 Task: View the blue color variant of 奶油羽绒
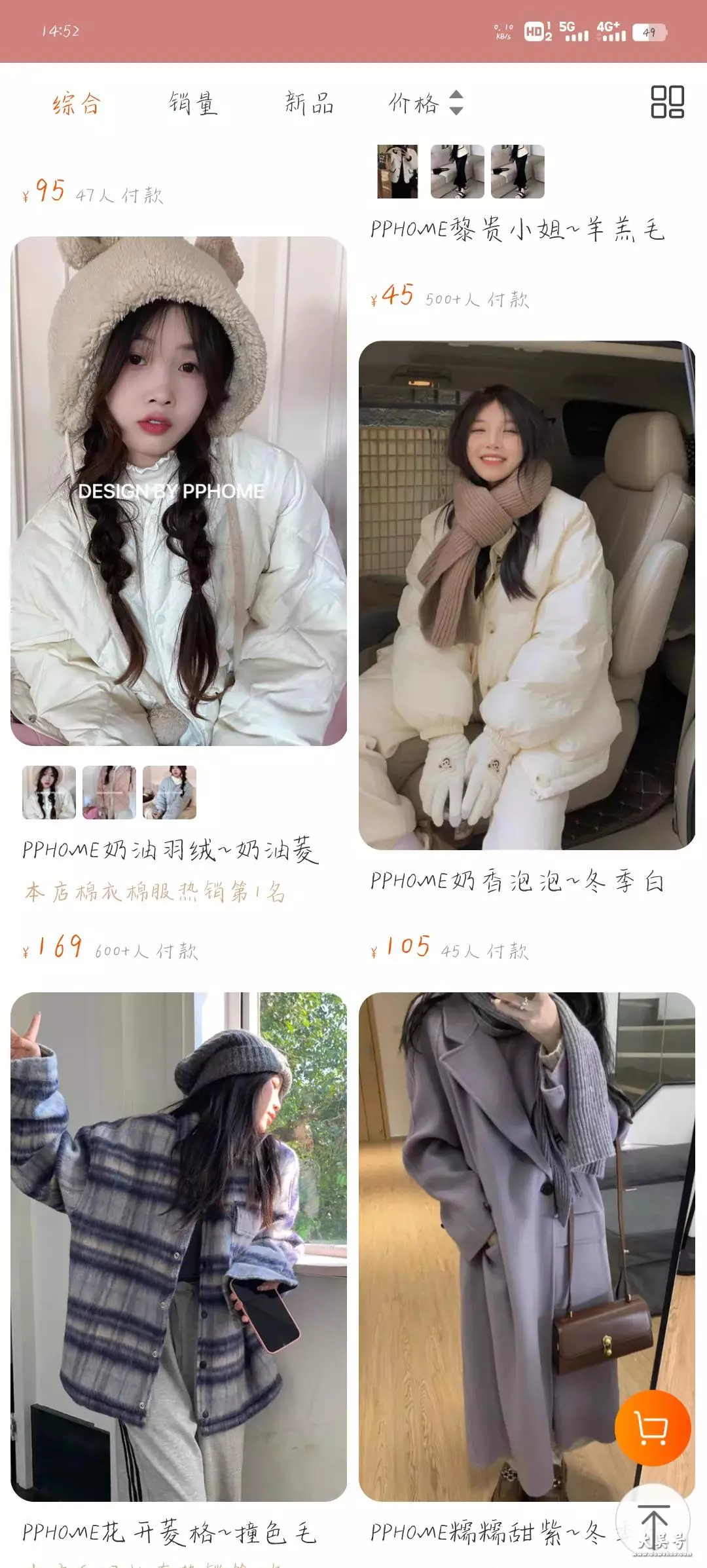tap(170, 793)
